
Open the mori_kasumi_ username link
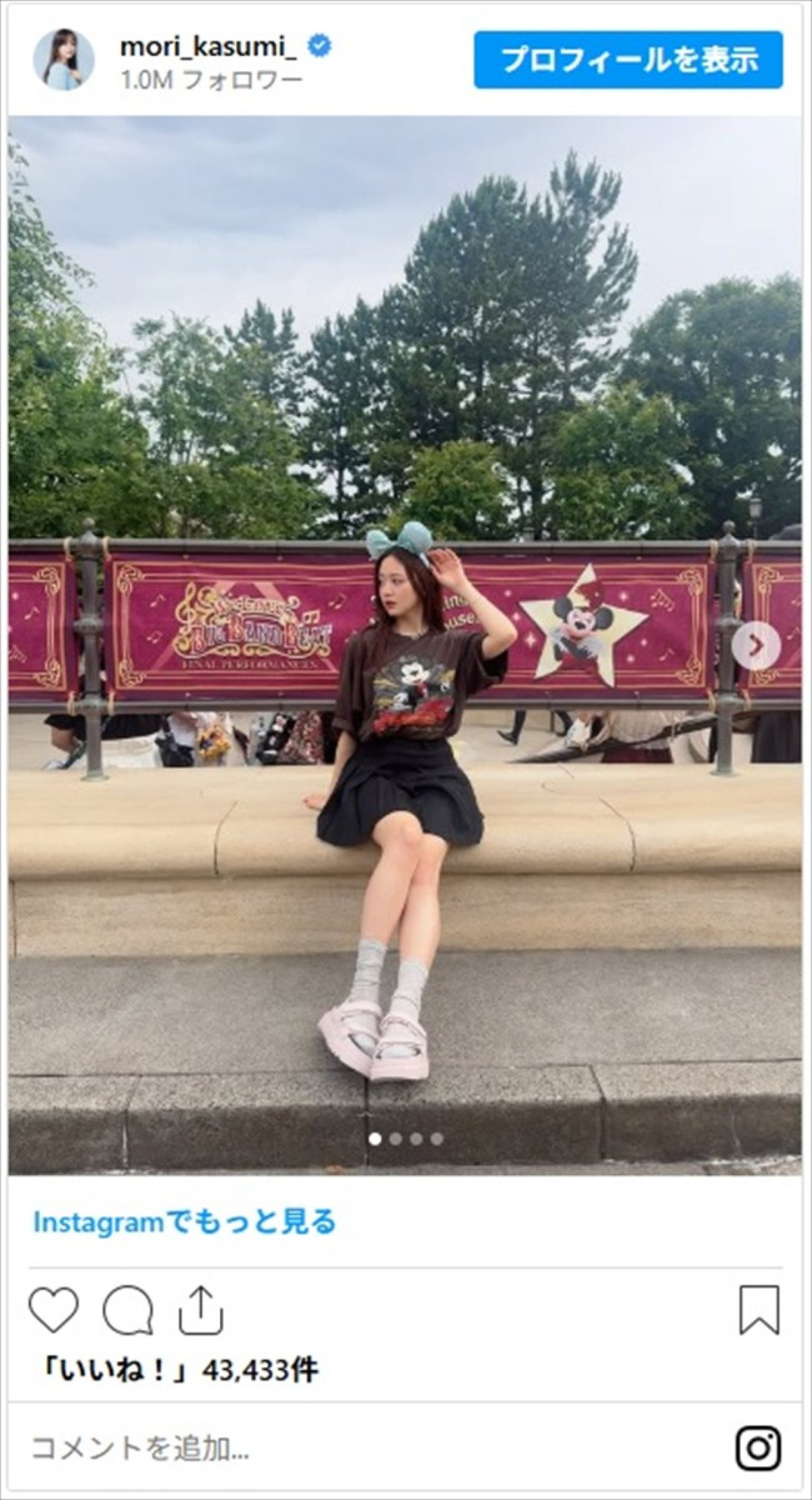pyautogui.click(x=208, y=47)
